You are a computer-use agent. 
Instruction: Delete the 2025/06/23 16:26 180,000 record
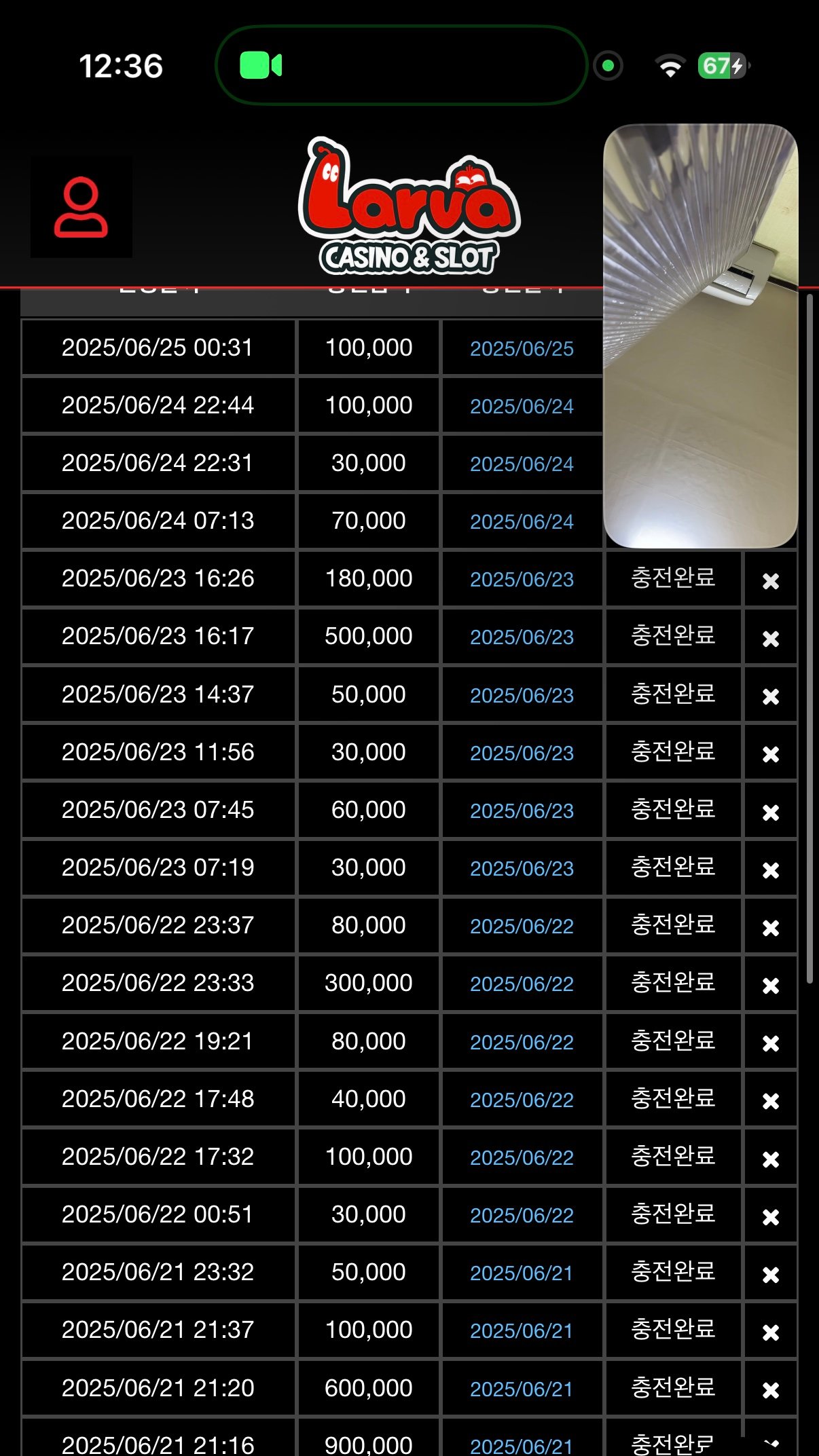coord(770,581)
